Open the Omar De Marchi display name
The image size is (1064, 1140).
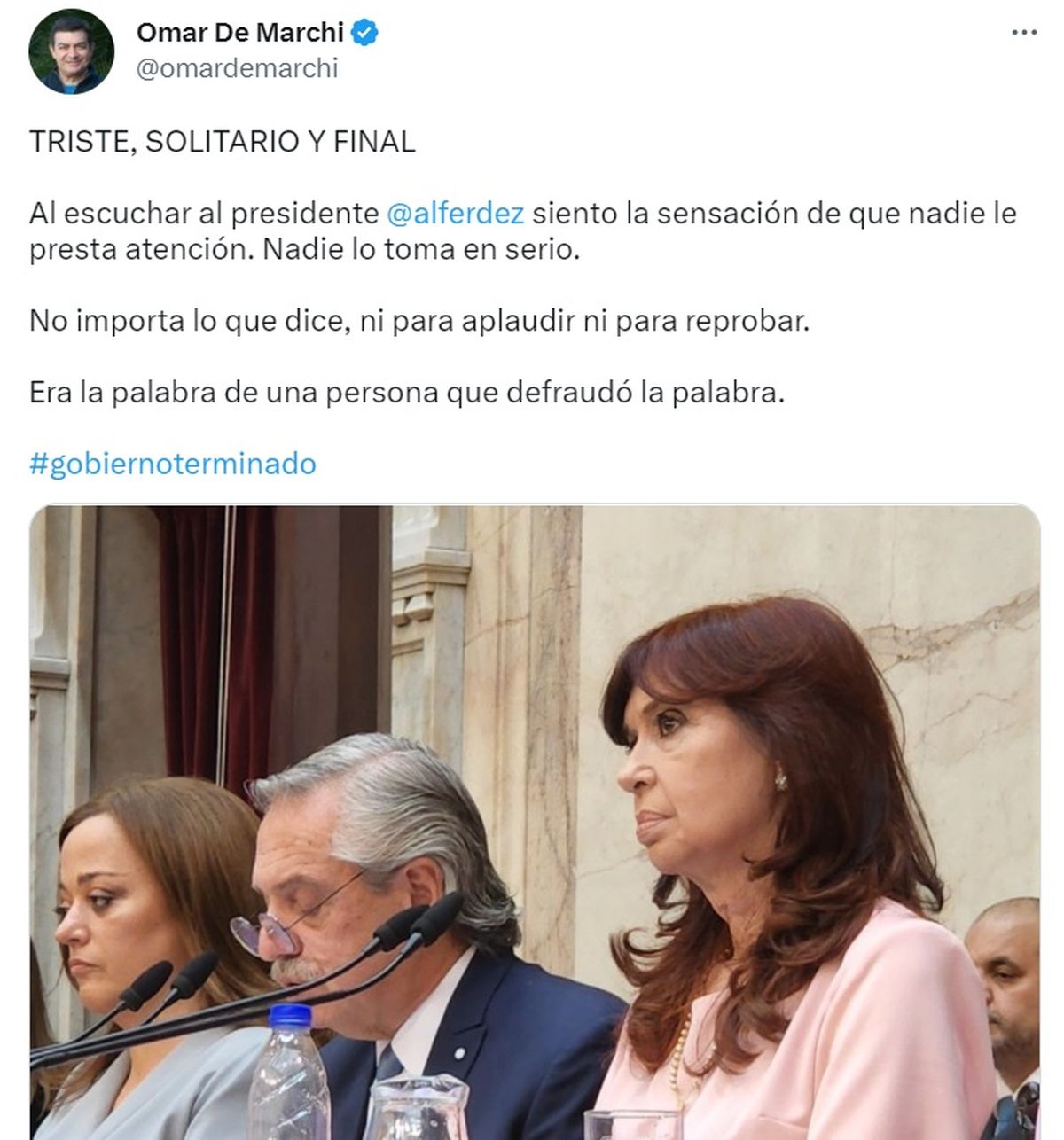pyautogui.click(x=239, y=33)
